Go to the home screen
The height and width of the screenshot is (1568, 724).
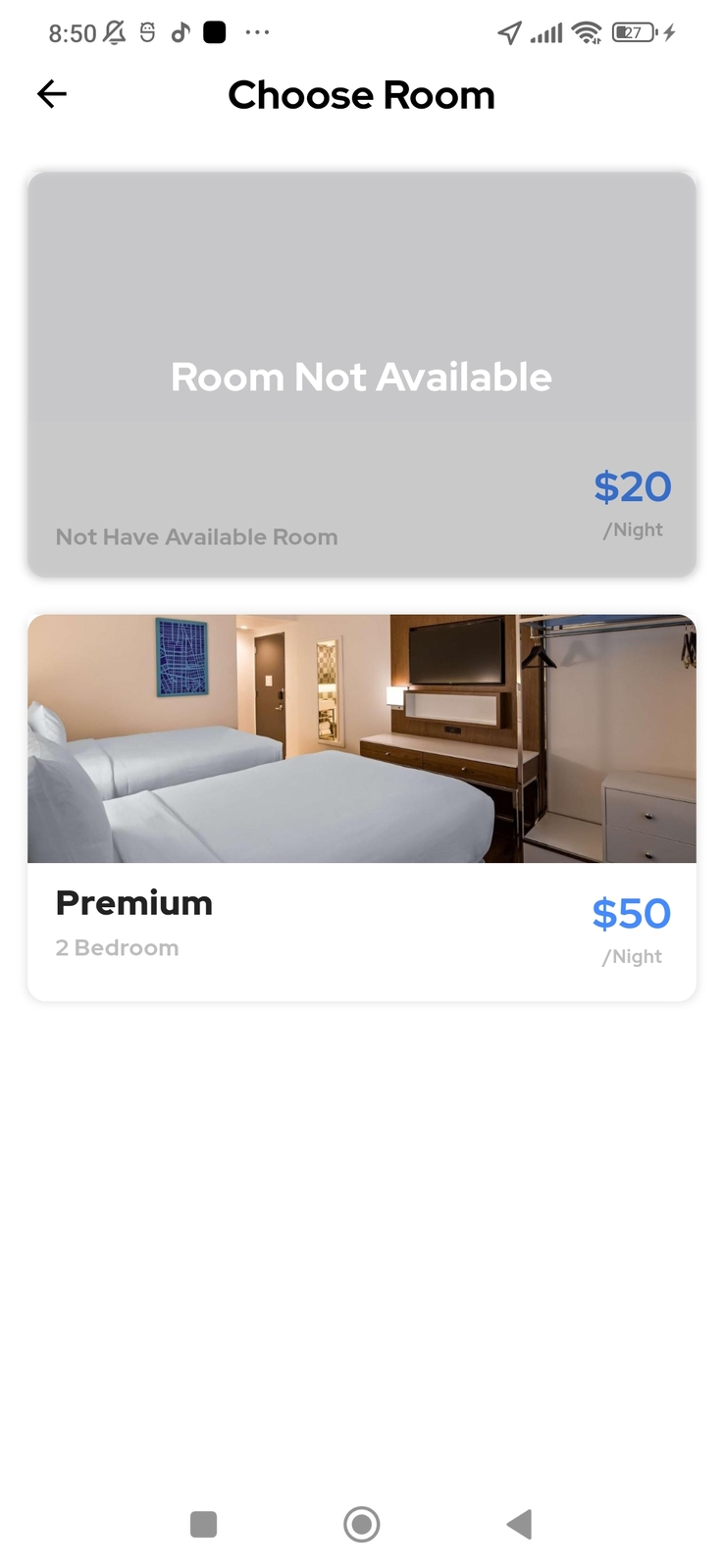coord(361,1524)
